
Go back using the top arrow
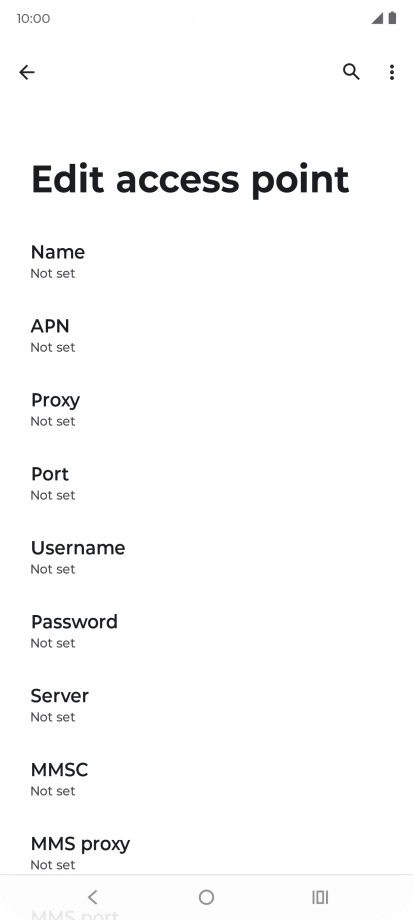click(27, 72)
